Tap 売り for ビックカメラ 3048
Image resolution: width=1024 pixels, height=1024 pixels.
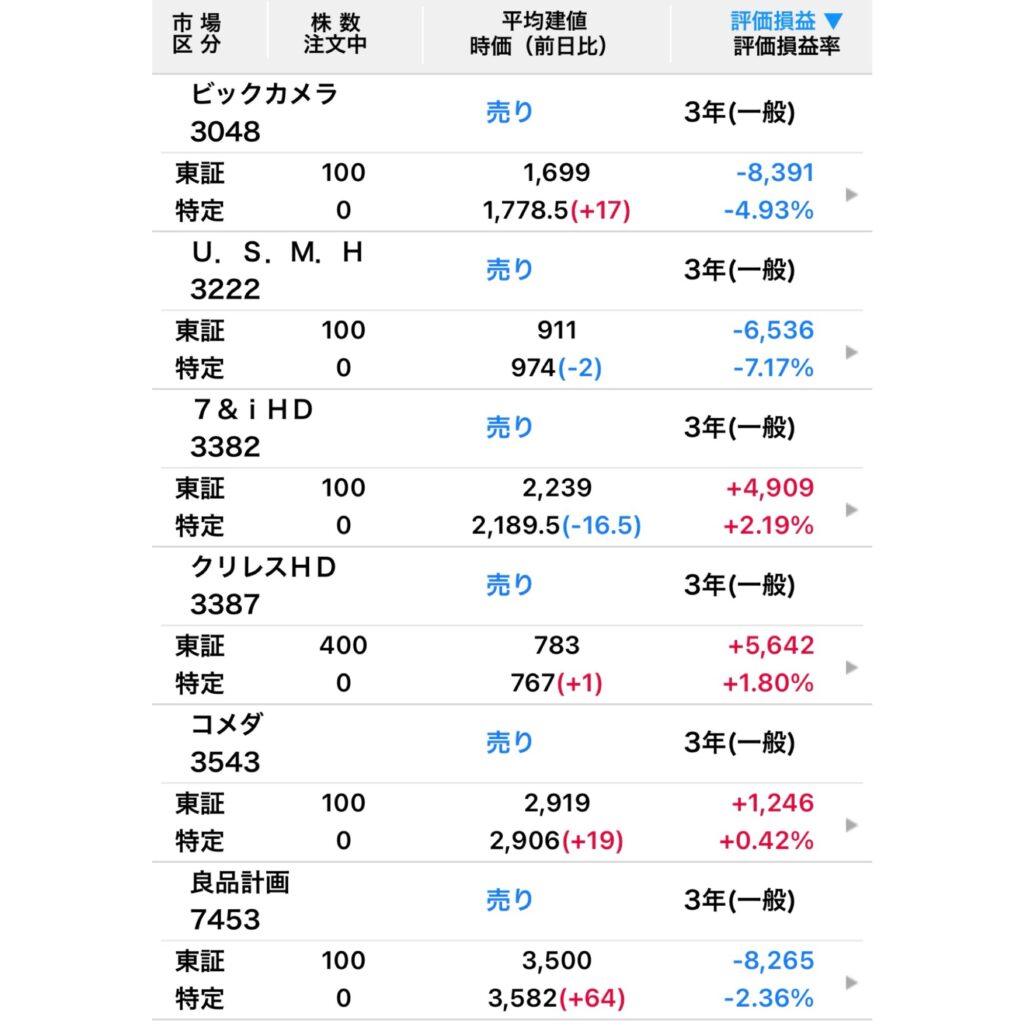[x=510, y=113]
